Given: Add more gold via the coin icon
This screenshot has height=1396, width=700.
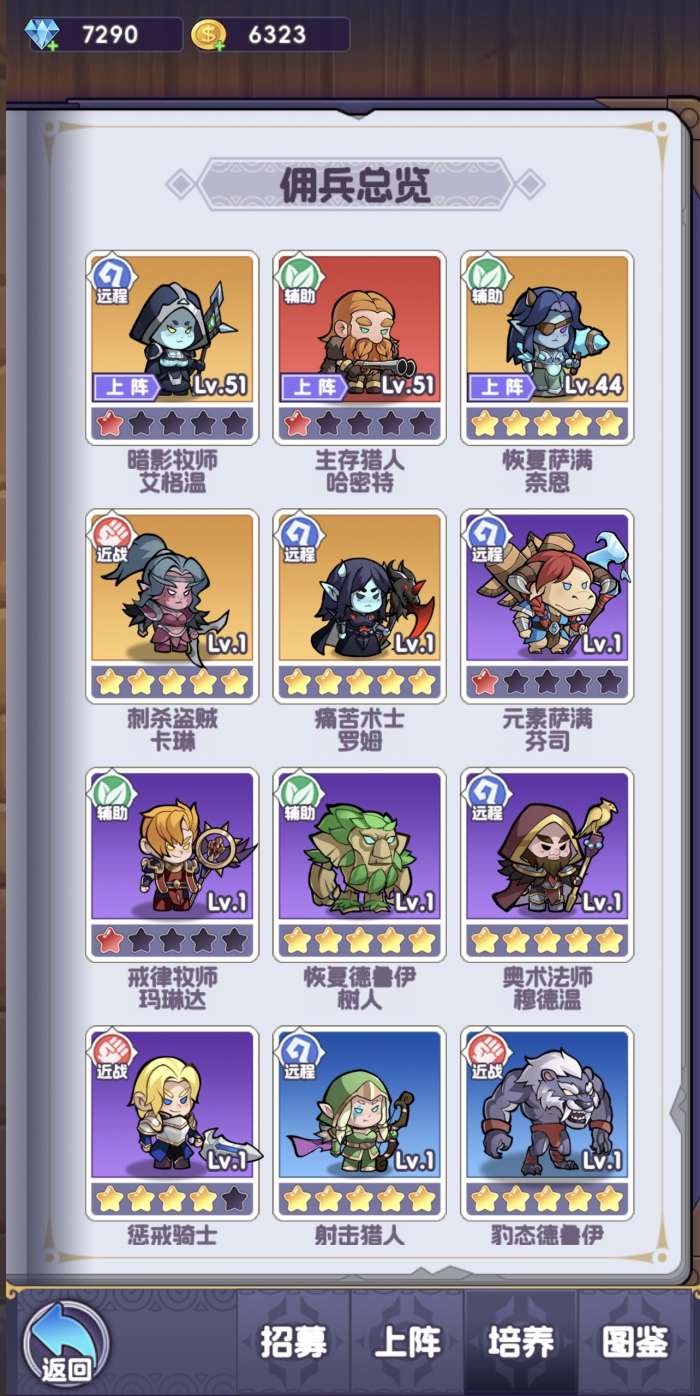Looking at the screenshot, I should click(208, 34).
